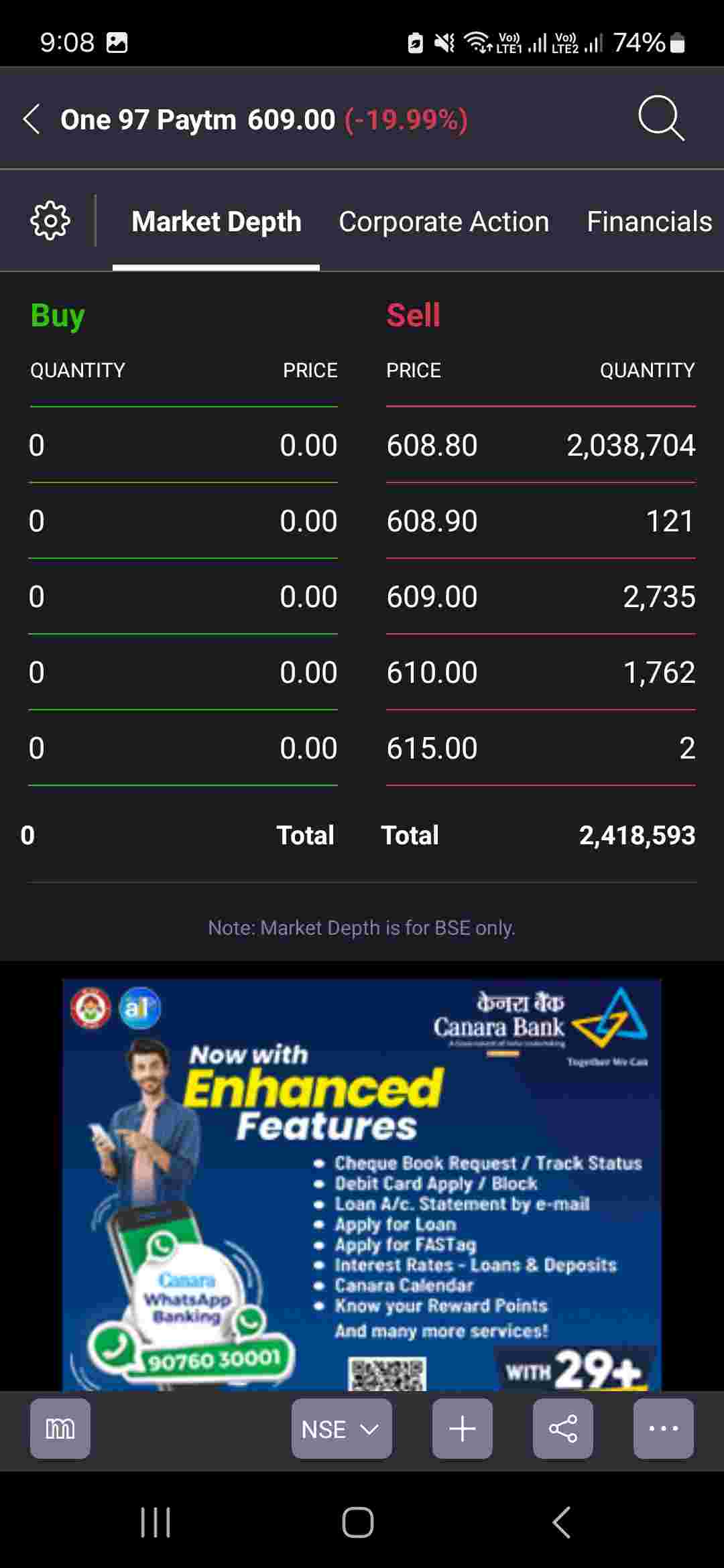Open the settings gear icon
Viewport: 724px width, 1568px height.
click(x=50, y=220)
